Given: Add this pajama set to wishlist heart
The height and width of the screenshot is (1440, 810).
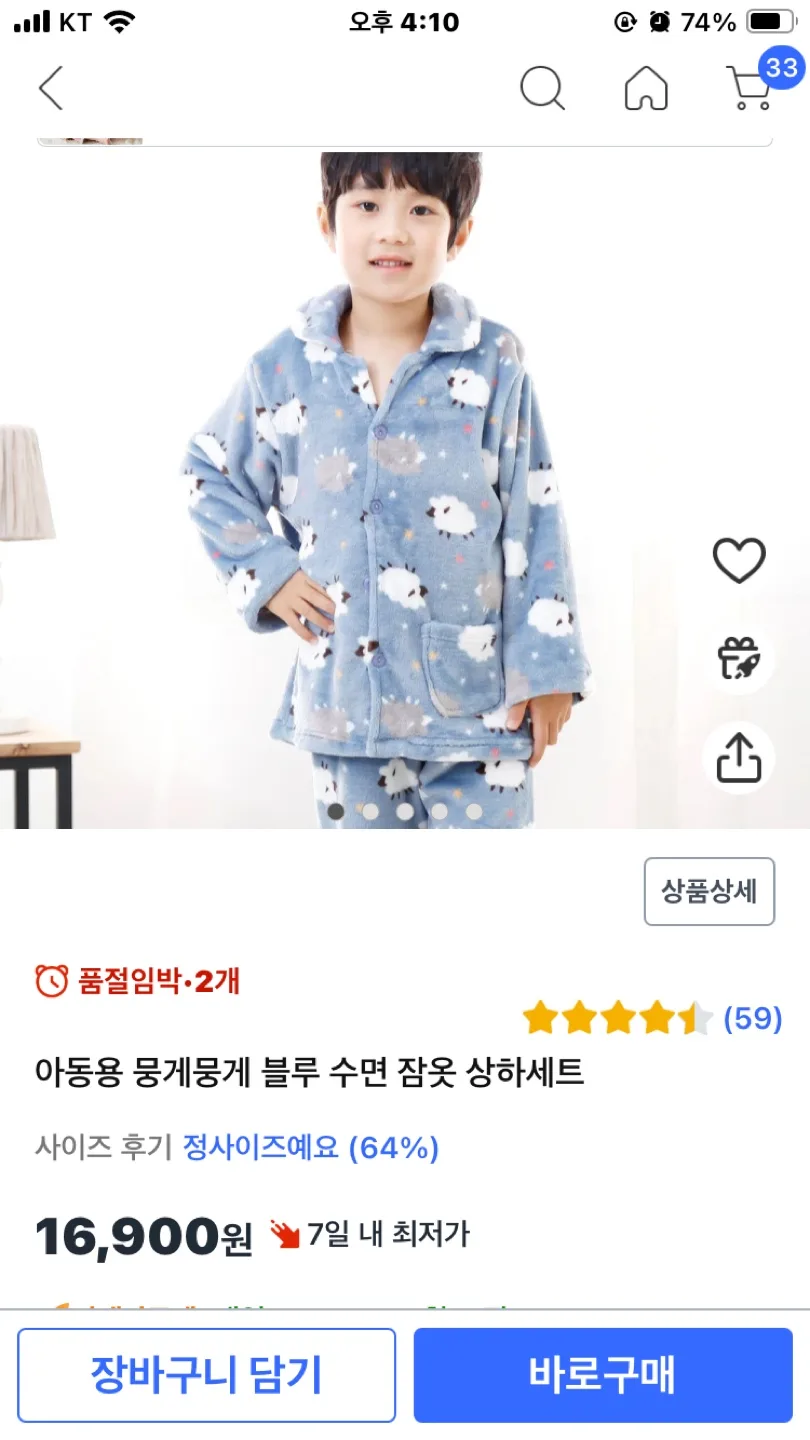Looking at the screenshot, I should [x=739, y=560].
